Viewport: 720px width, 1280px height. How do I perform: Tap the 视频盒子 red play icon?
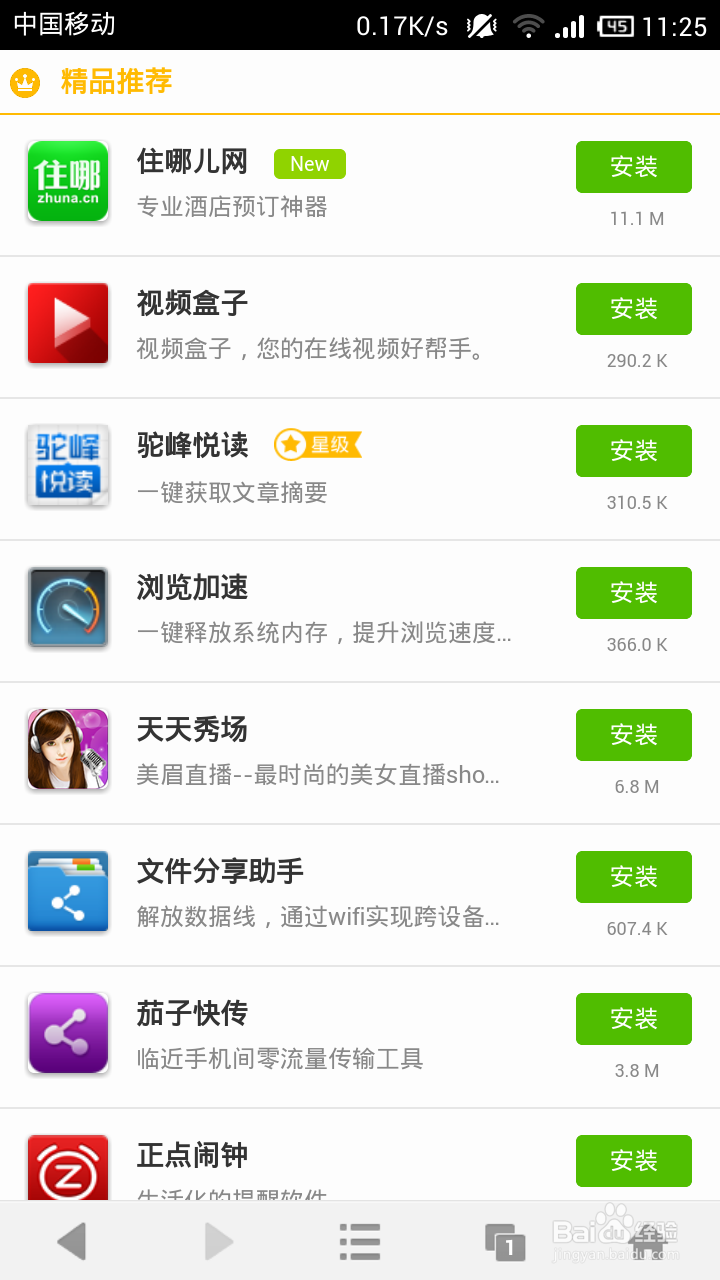tap(67, 323)
